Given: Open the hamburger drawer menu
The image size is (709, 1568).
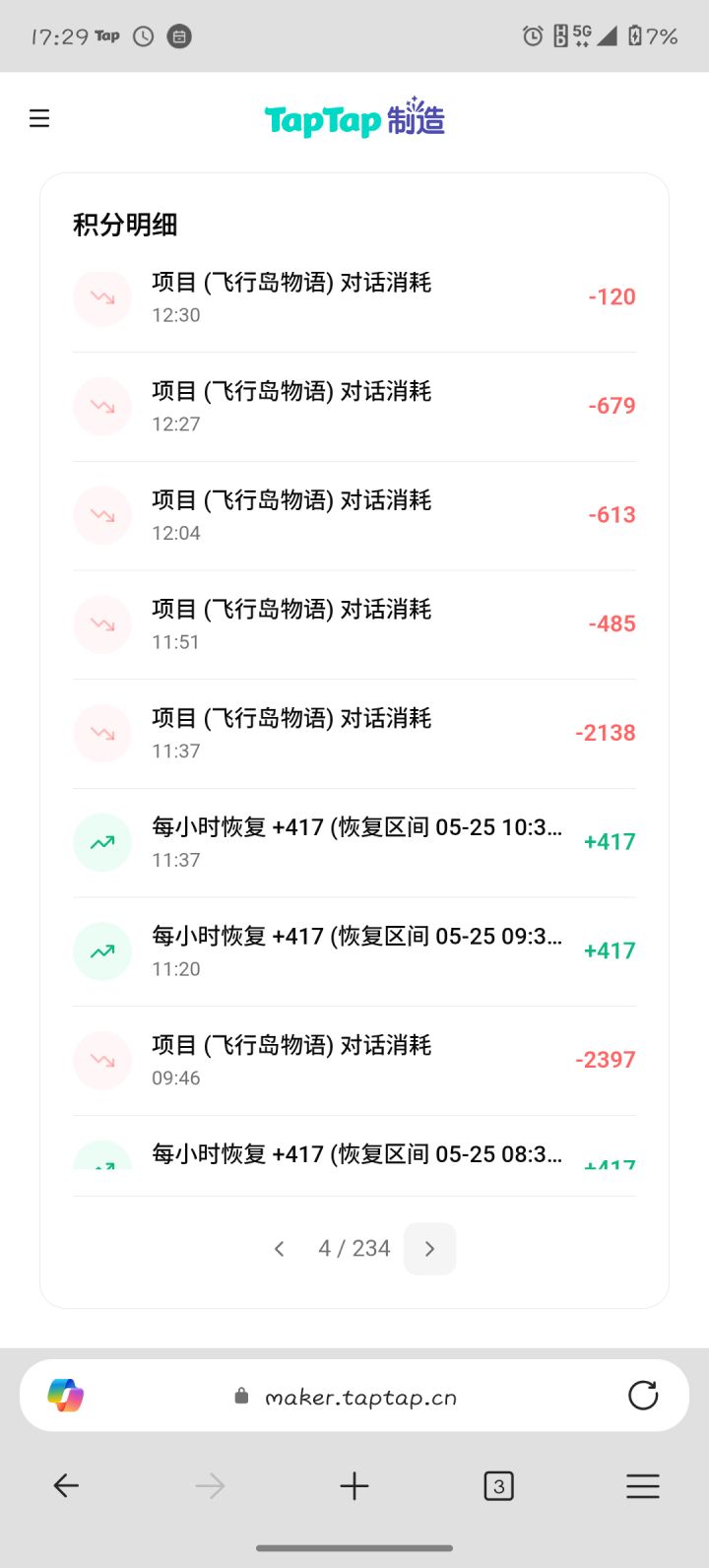Looking at the screenshot, I should pos(39,119).
